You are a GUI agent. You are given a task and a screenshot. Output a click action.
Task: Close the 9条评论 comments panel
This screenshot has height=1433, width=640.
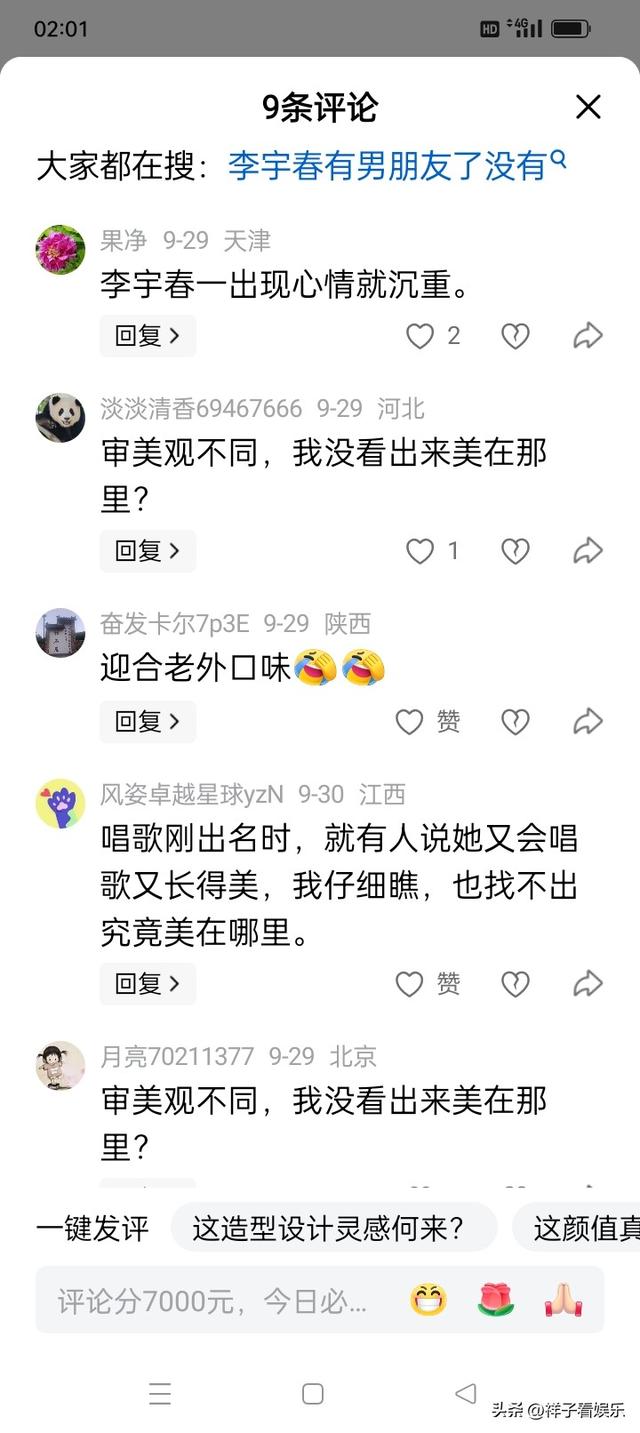tap(588, 107)
